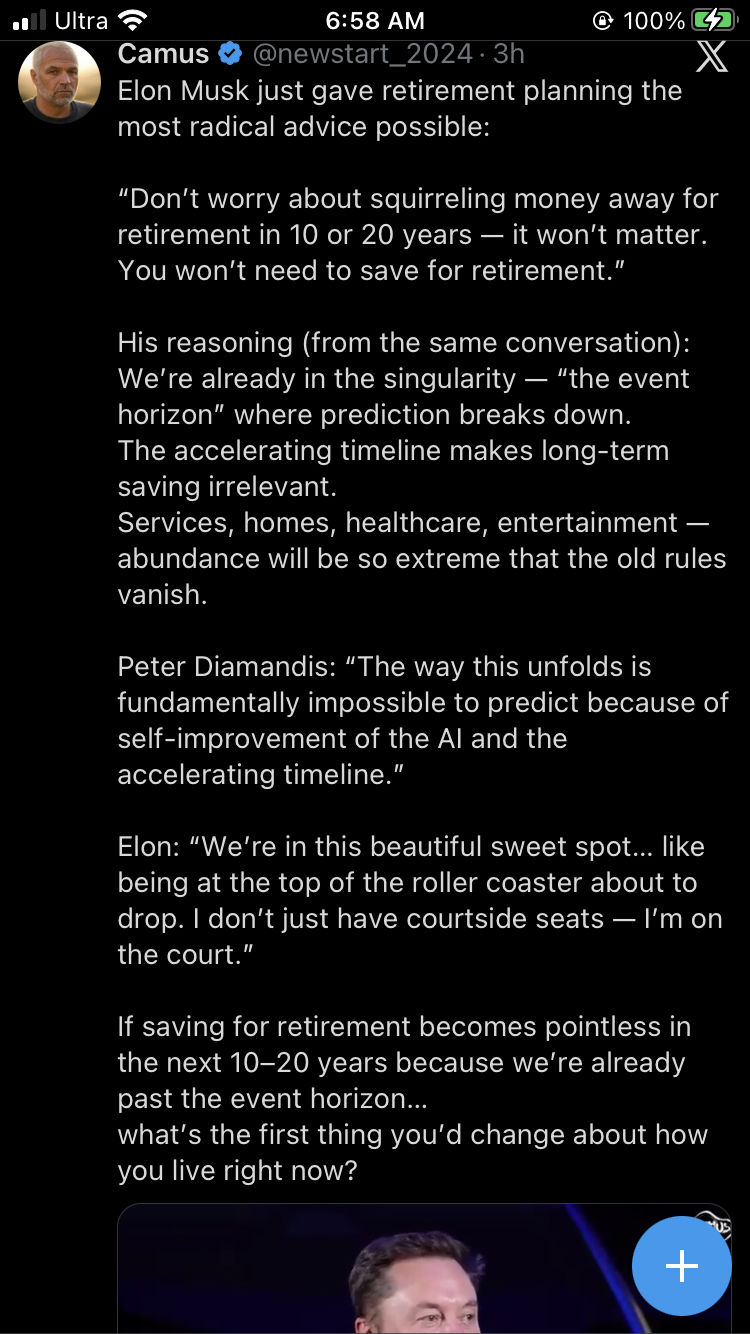750x1334 pixels.
Task: Open the @newstart_2024 profile name
Action: [x=367, y=53]
